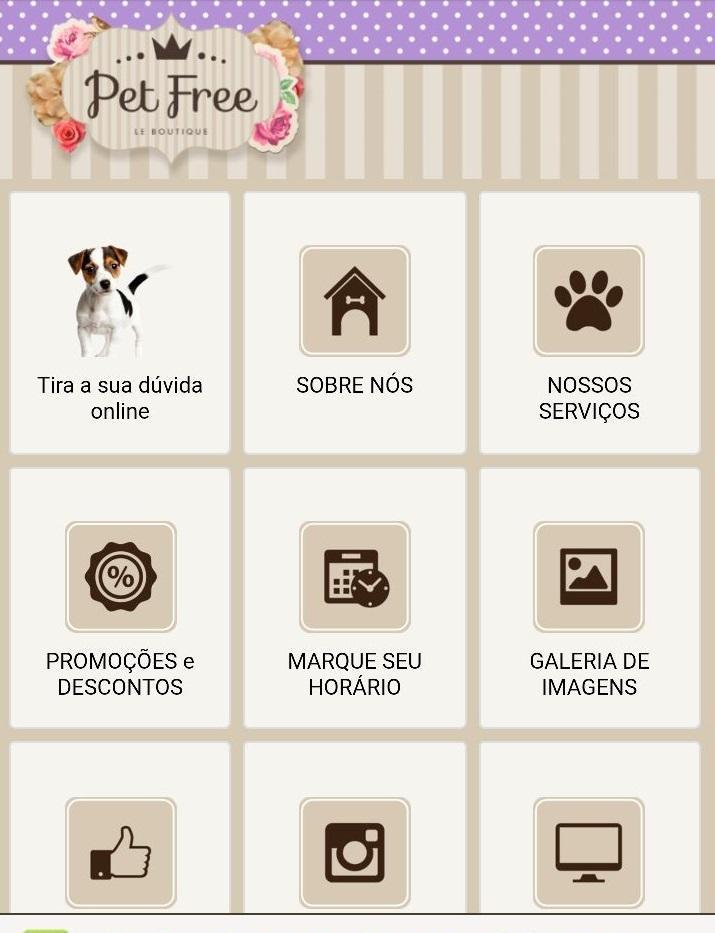Screen dimensions: 715x933
Task: Tap MARQUE SEU HORÁRIO to book
Action: (x=354, y=598)
